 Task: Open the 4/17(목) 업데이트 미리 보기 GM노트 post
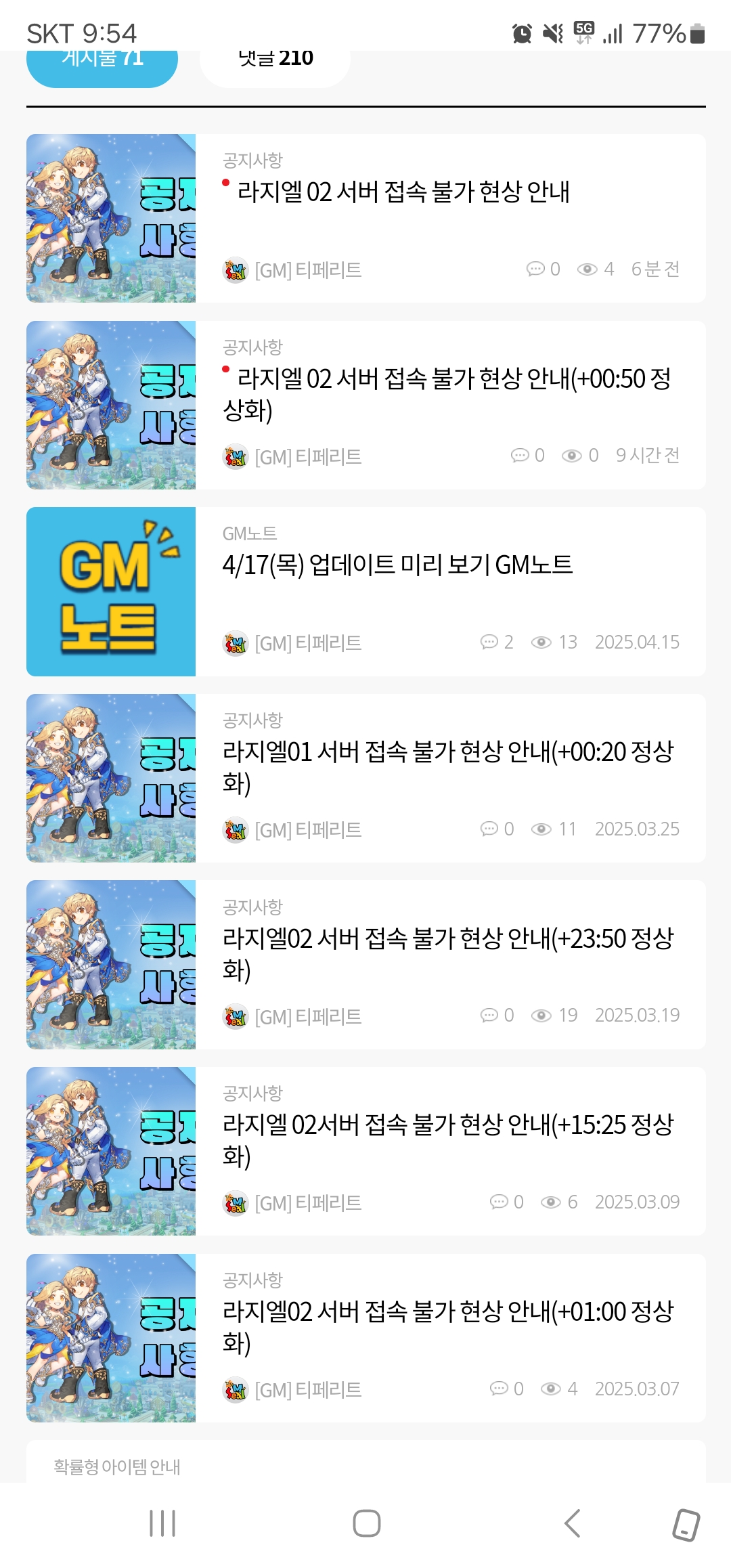[366, 592]
